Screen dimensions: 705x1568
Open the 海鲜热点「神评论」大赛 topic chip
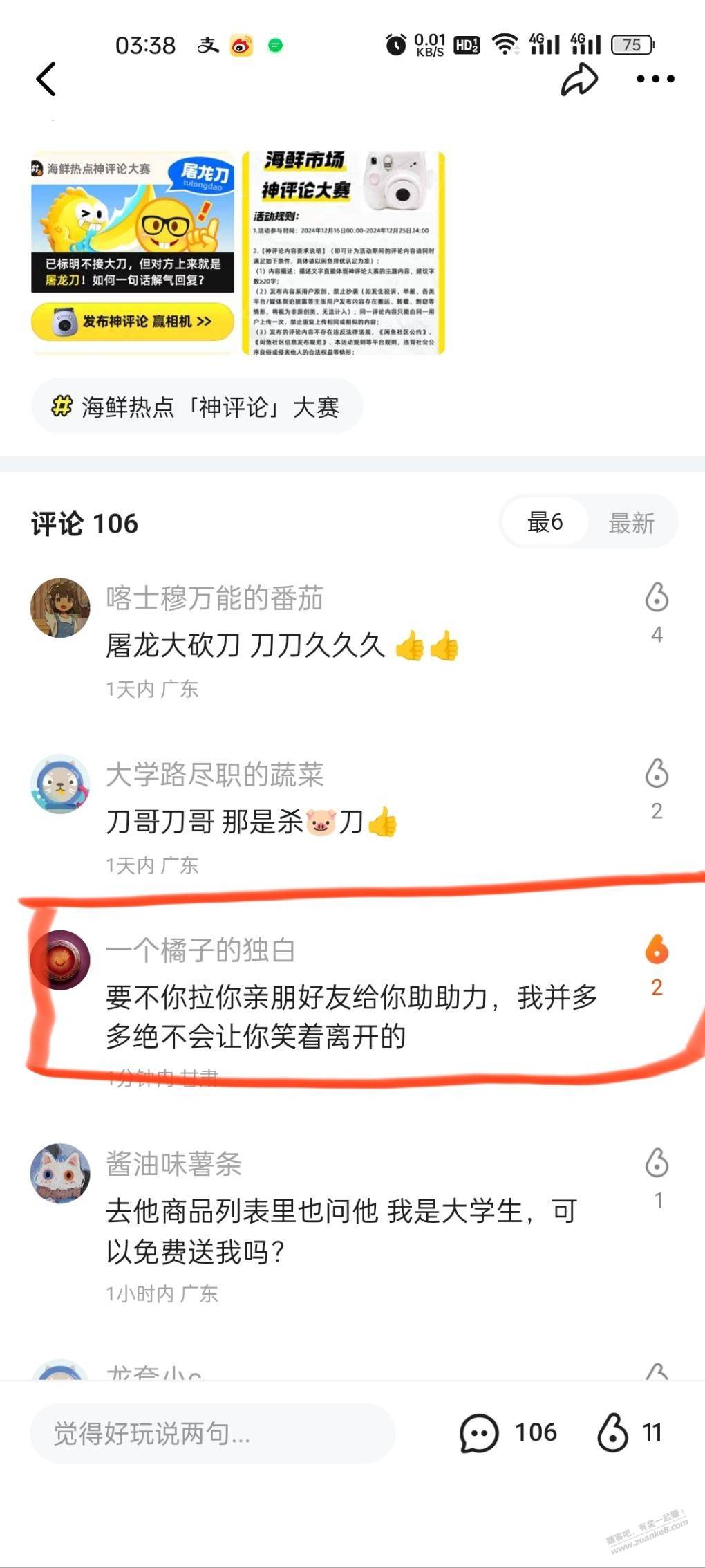(x=197, y=407)
